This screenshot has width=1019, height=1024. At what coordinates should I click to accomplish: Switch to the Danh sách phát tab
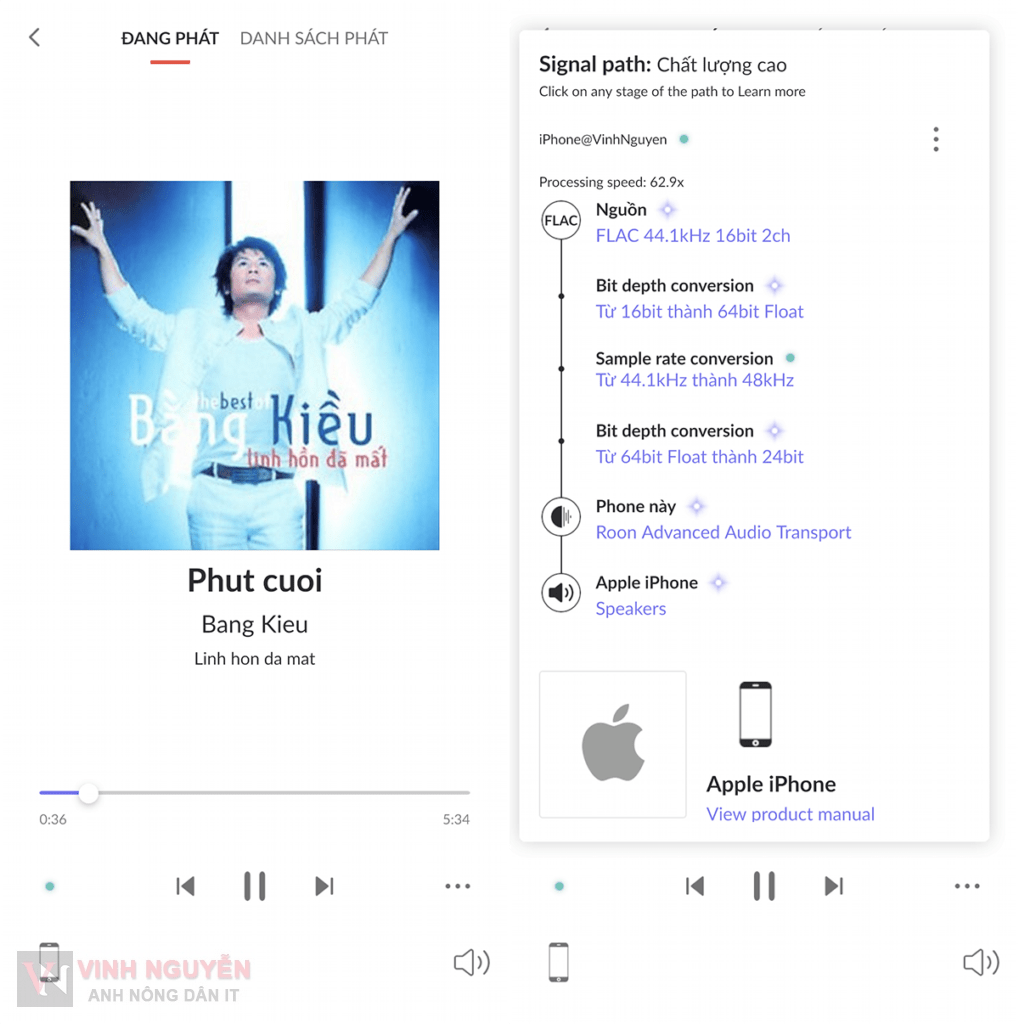click(313, 38)
